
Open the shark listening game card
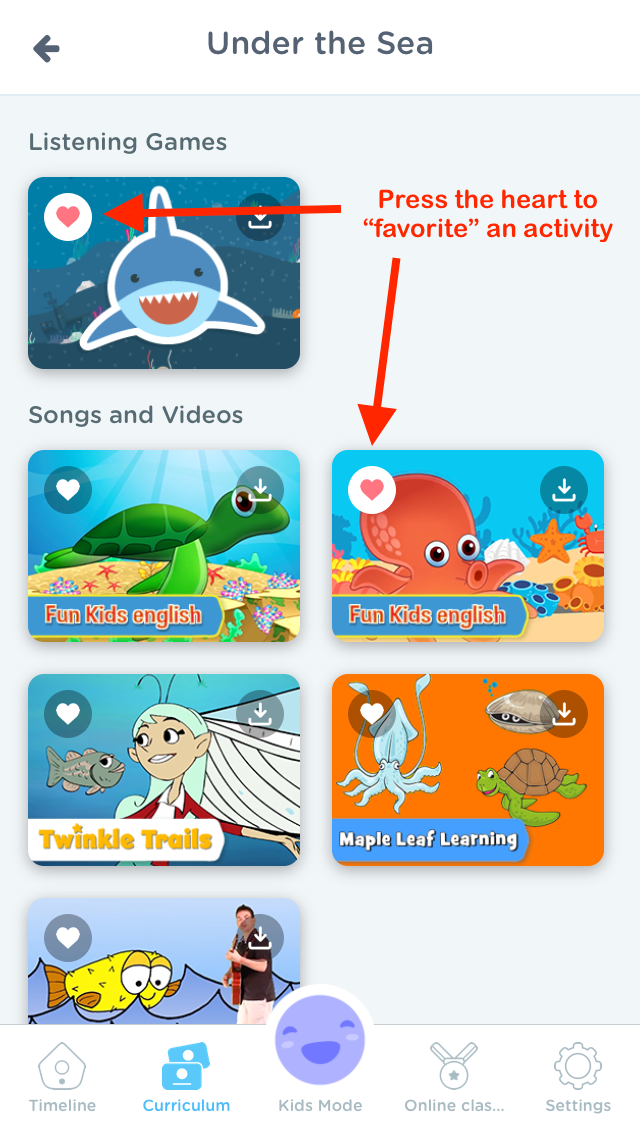point(164,273)
